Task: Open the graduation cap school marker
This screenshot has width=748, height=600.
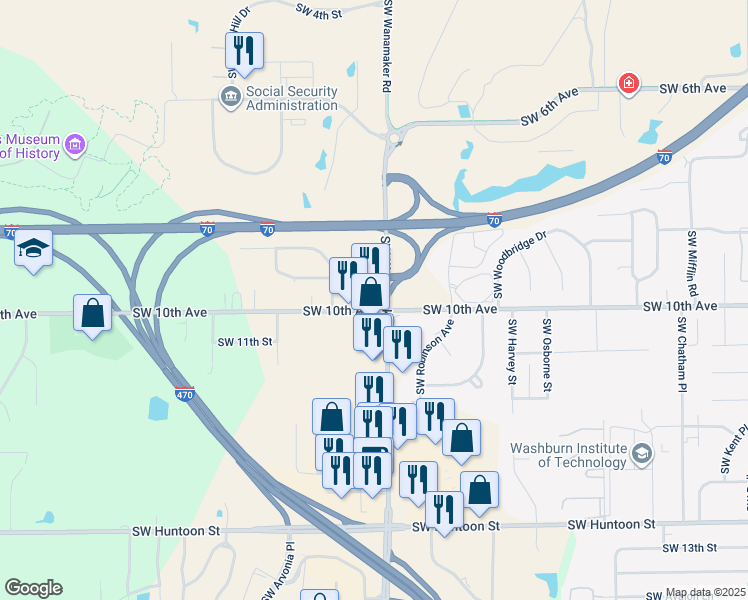Action: click(33, 249)
